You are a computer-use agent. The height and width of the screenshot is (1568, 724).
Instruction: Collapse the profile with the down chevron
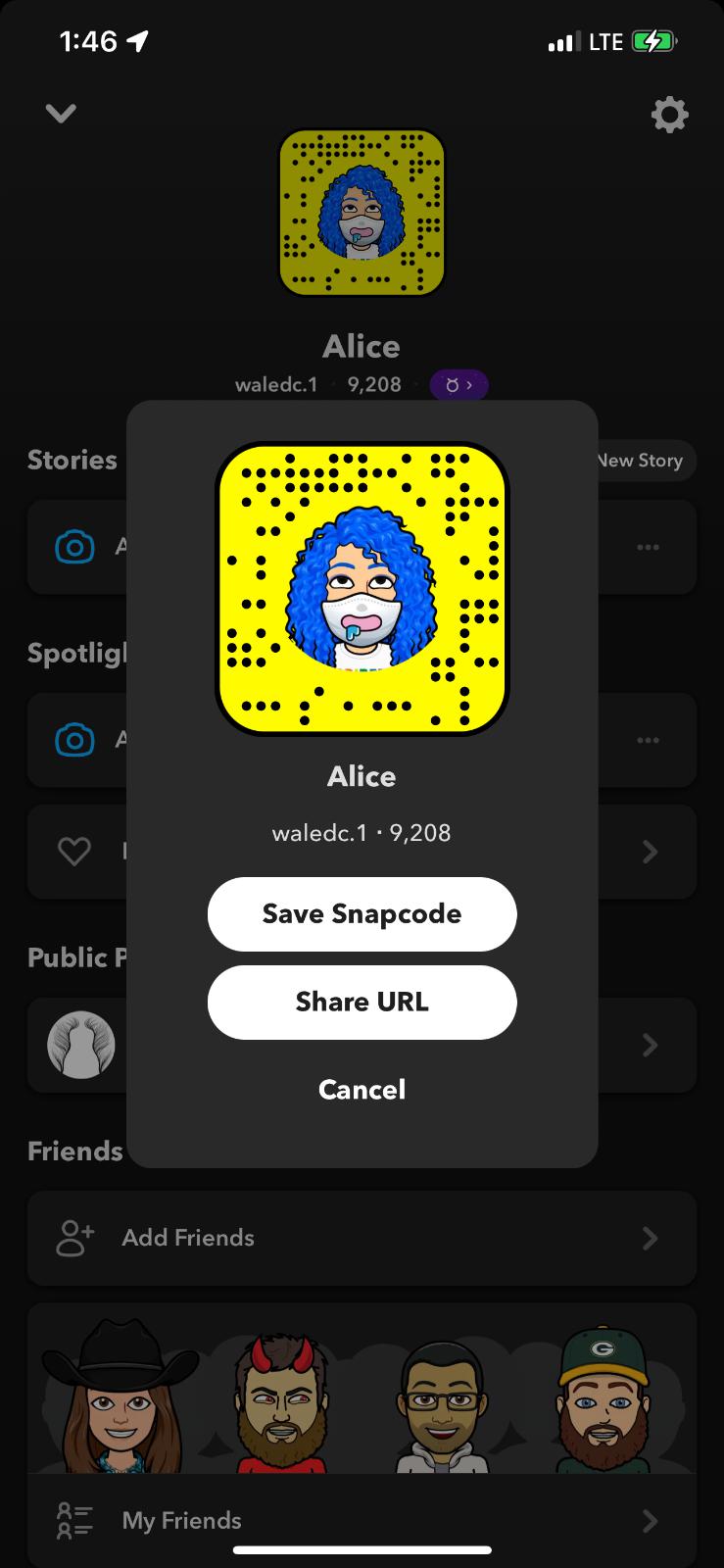61,114
